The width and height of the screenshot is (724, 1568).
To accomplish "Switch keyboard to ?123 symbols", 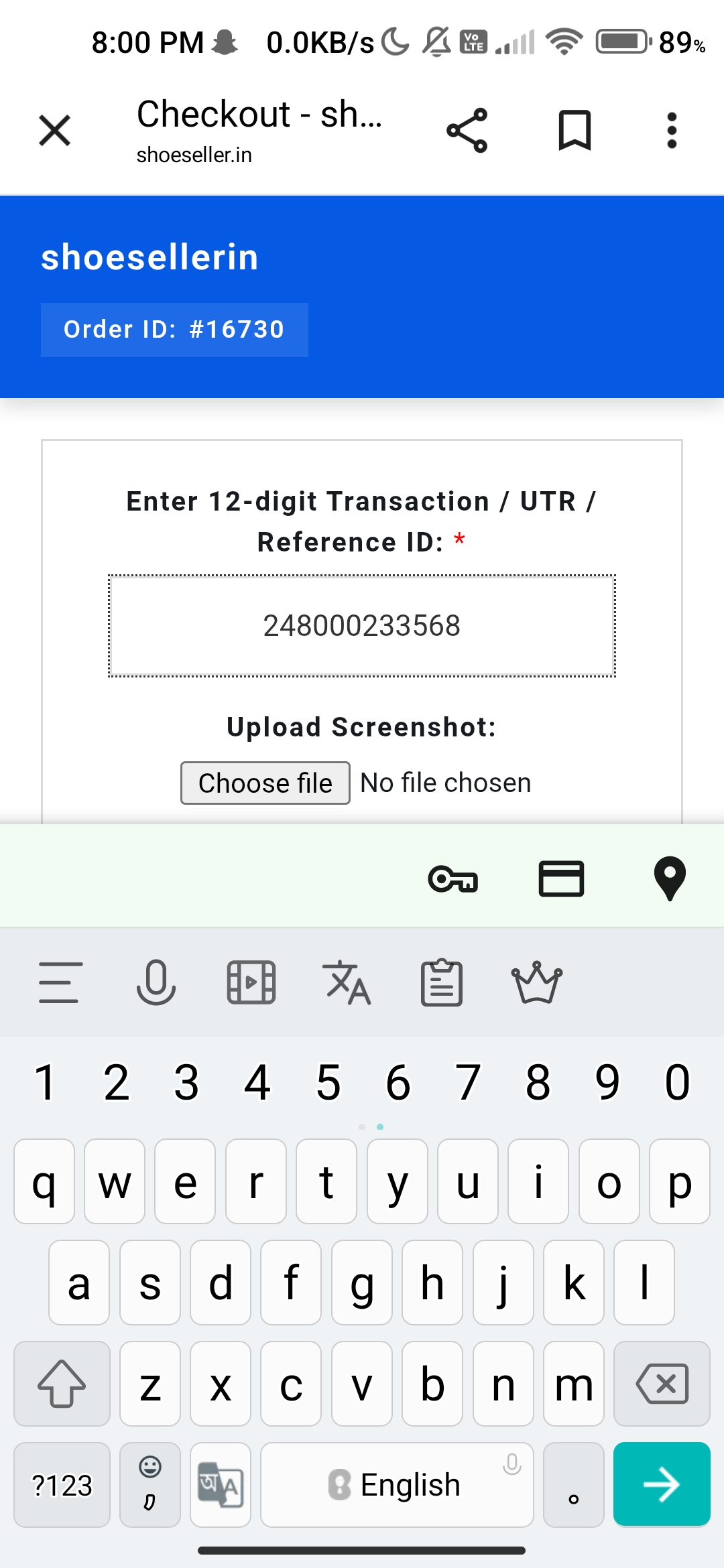I will tap(62, 1485).
